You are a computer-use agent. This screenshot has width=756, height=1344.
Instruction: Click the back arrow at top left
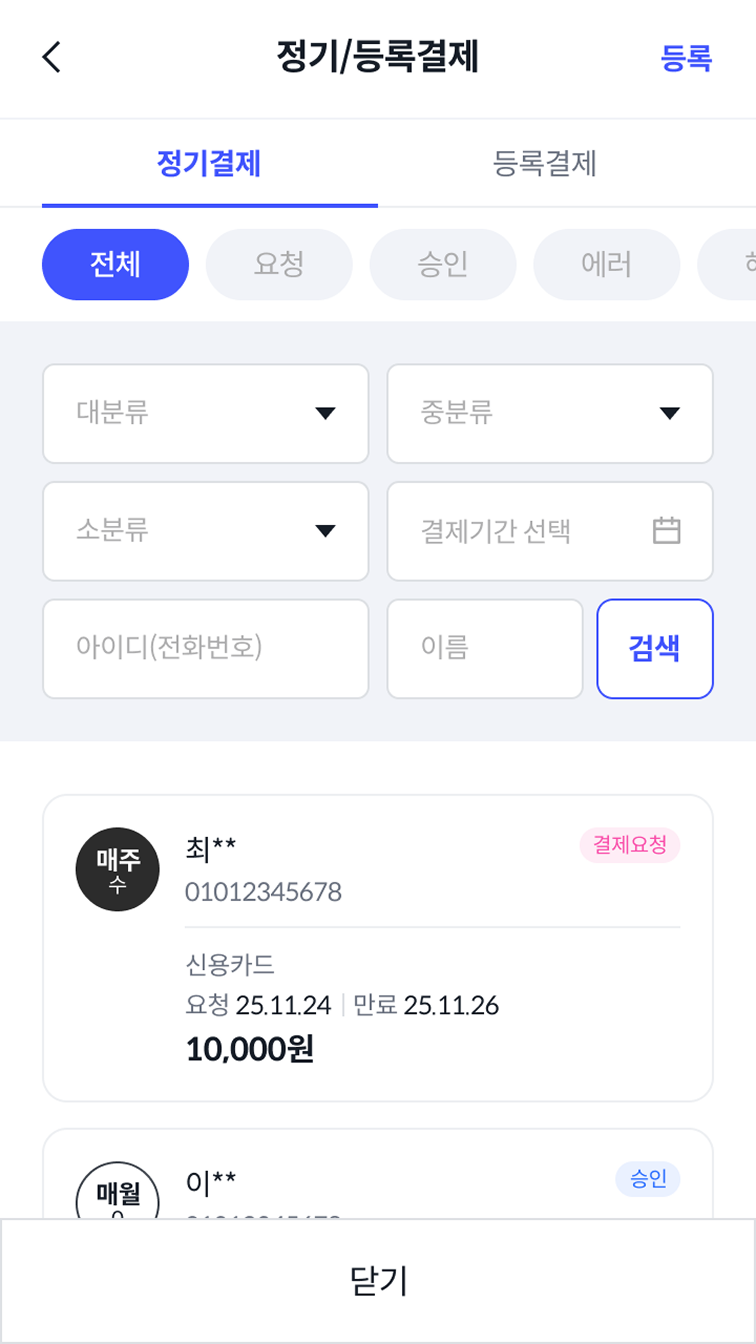click(x=51, y=57)
